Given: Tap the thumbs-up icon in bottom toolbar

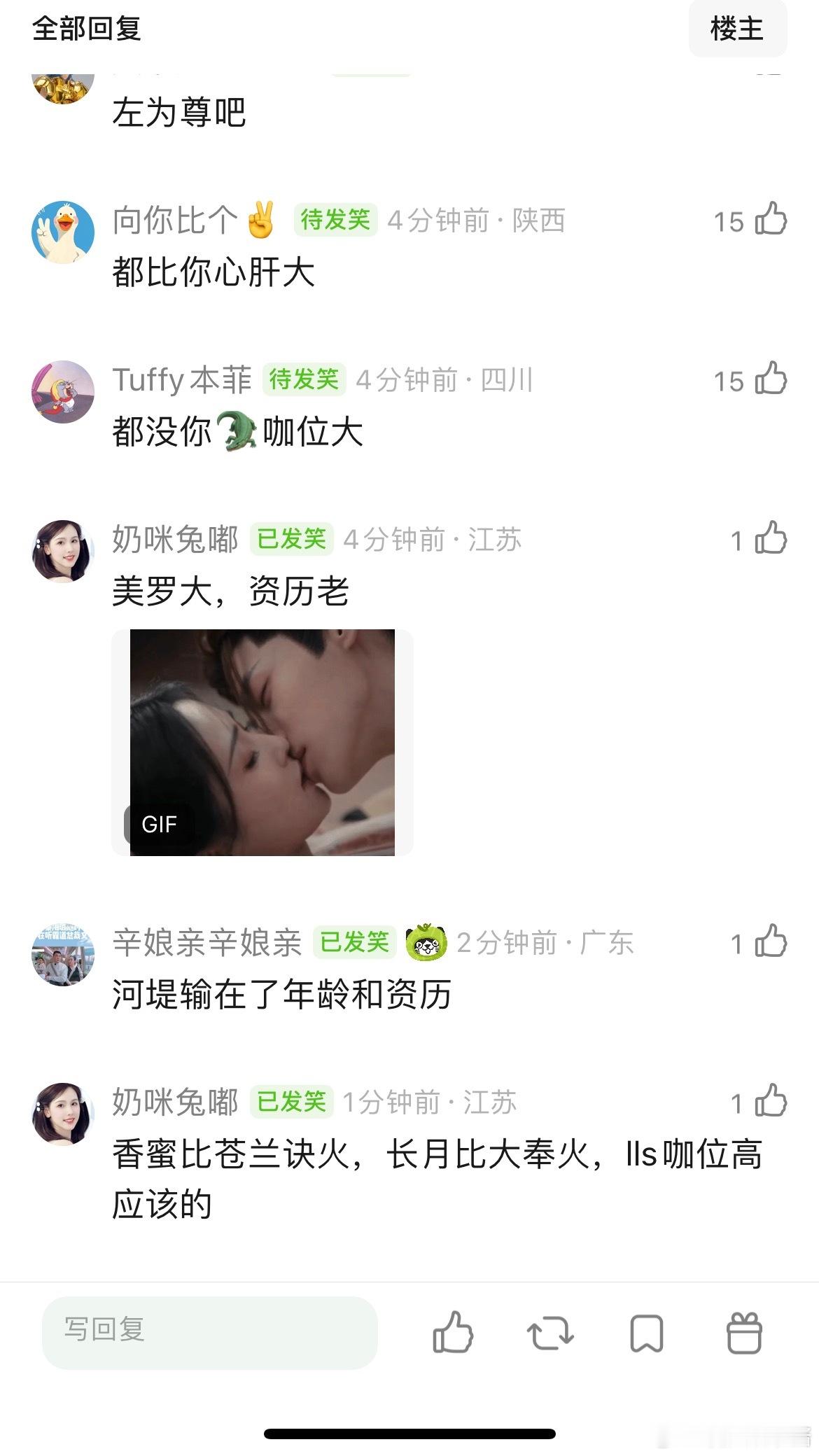Looking at the screenshot, I should pyautogui.click(x=454, y=1333).
